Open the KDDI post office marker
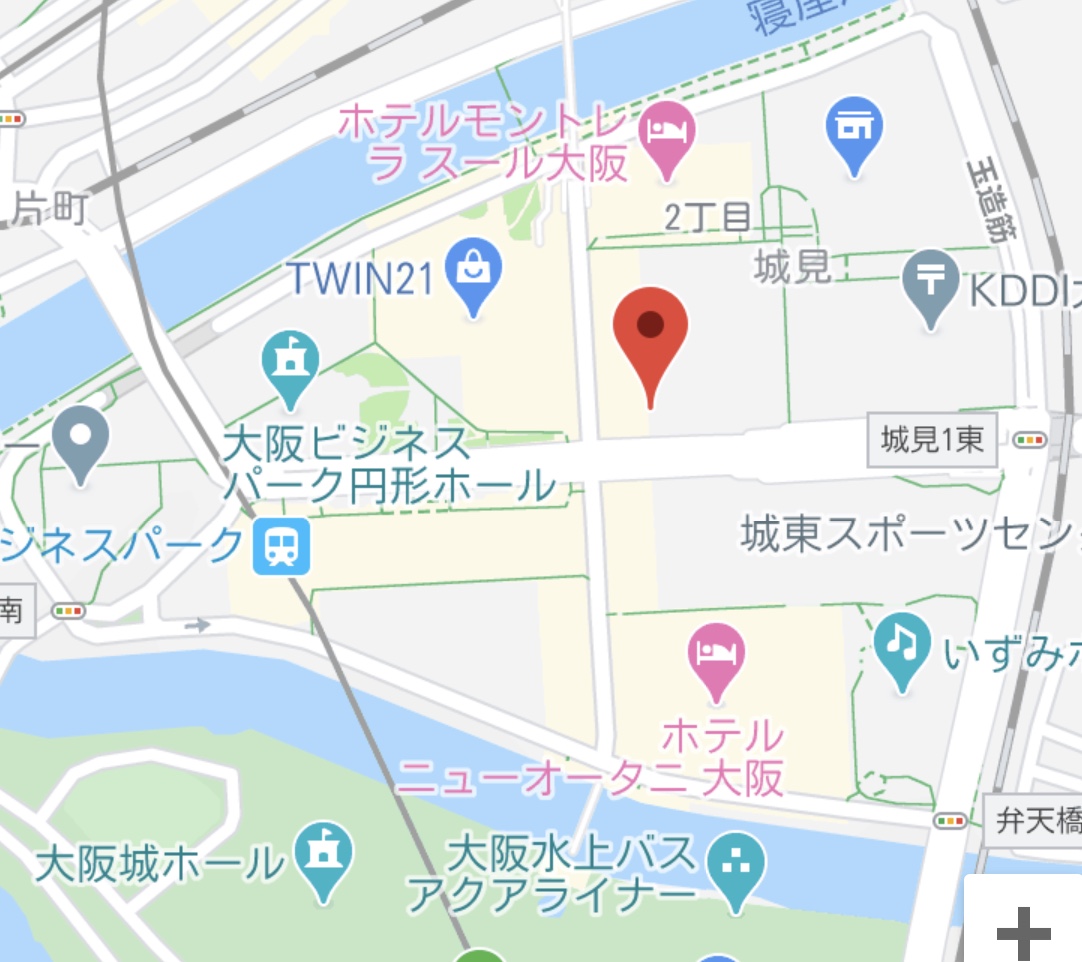Screen dimensions: 1082x962 [x=931, y=284]
